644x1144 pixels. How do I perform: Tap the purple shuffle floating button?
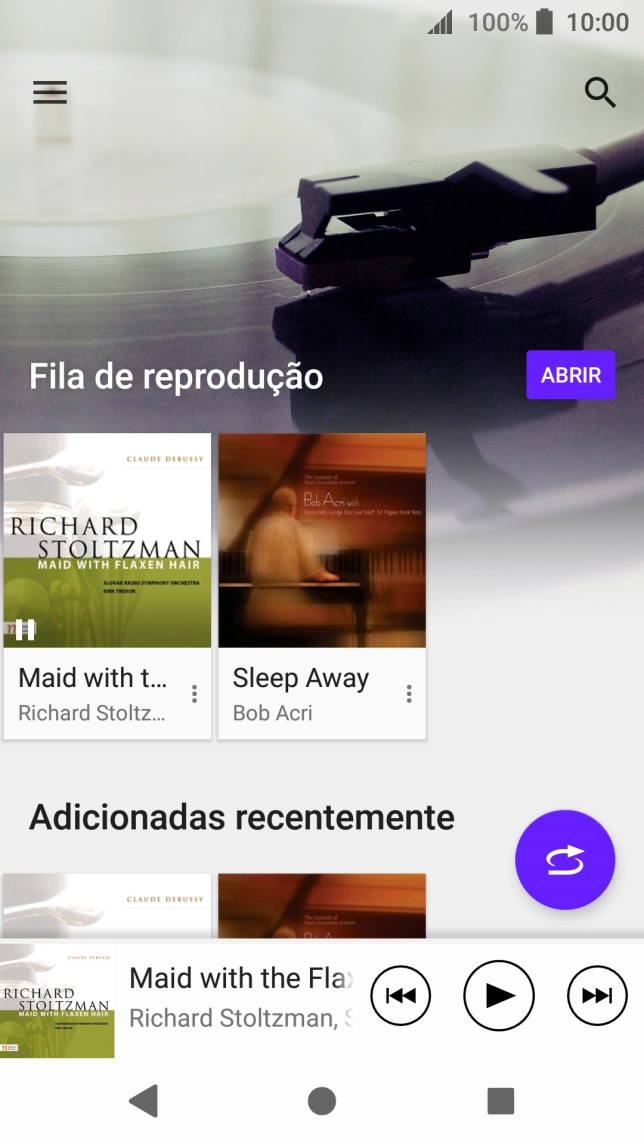pyautogui.click(x=565, y=860)
